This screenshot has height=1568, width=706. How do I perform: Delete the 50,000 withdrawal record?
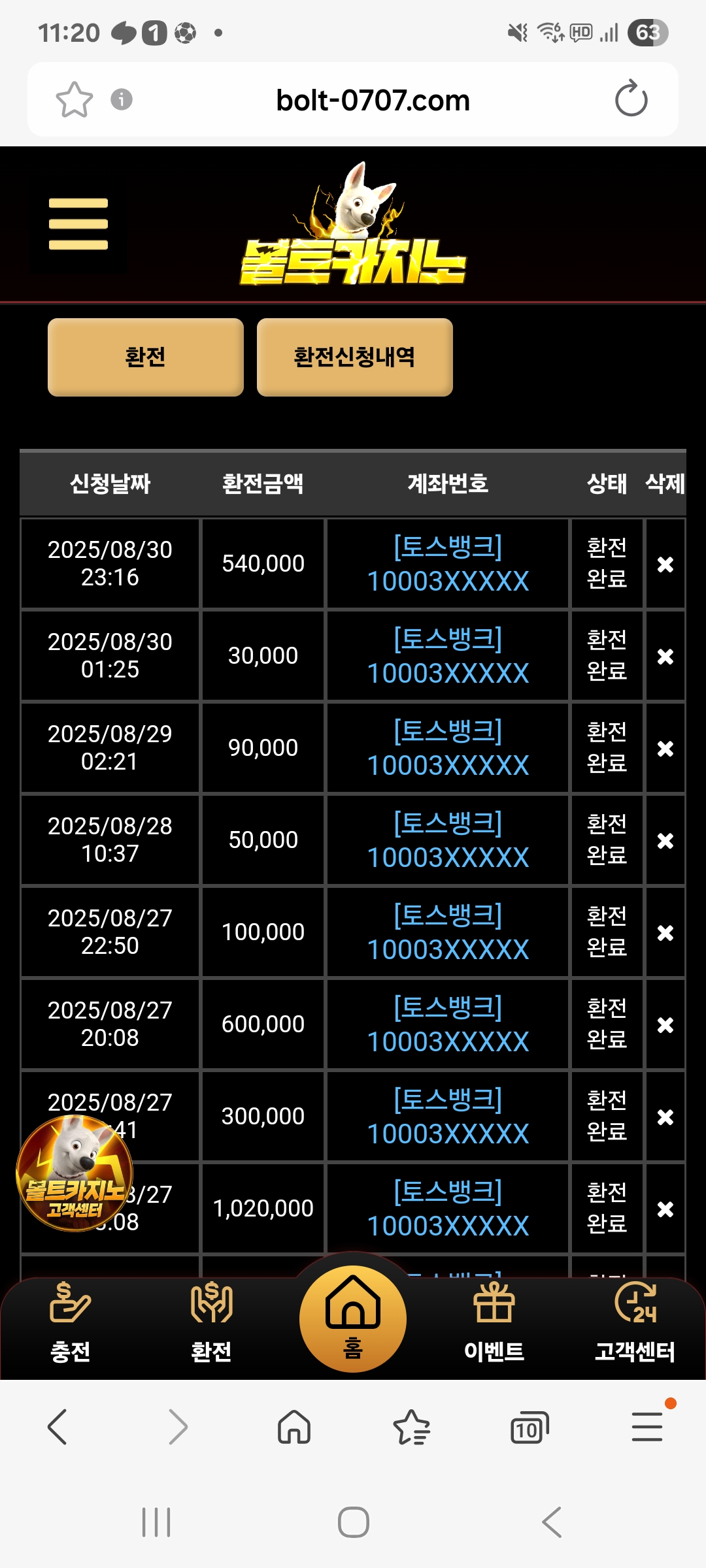click(665, 841)
